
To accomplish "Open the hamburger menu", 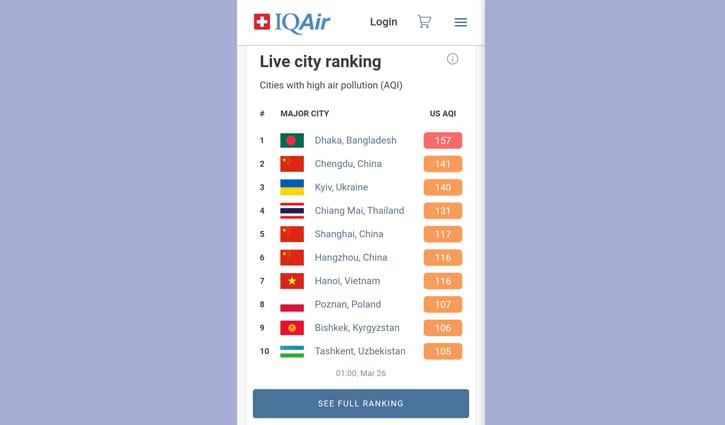I will [x=460, y=22].
